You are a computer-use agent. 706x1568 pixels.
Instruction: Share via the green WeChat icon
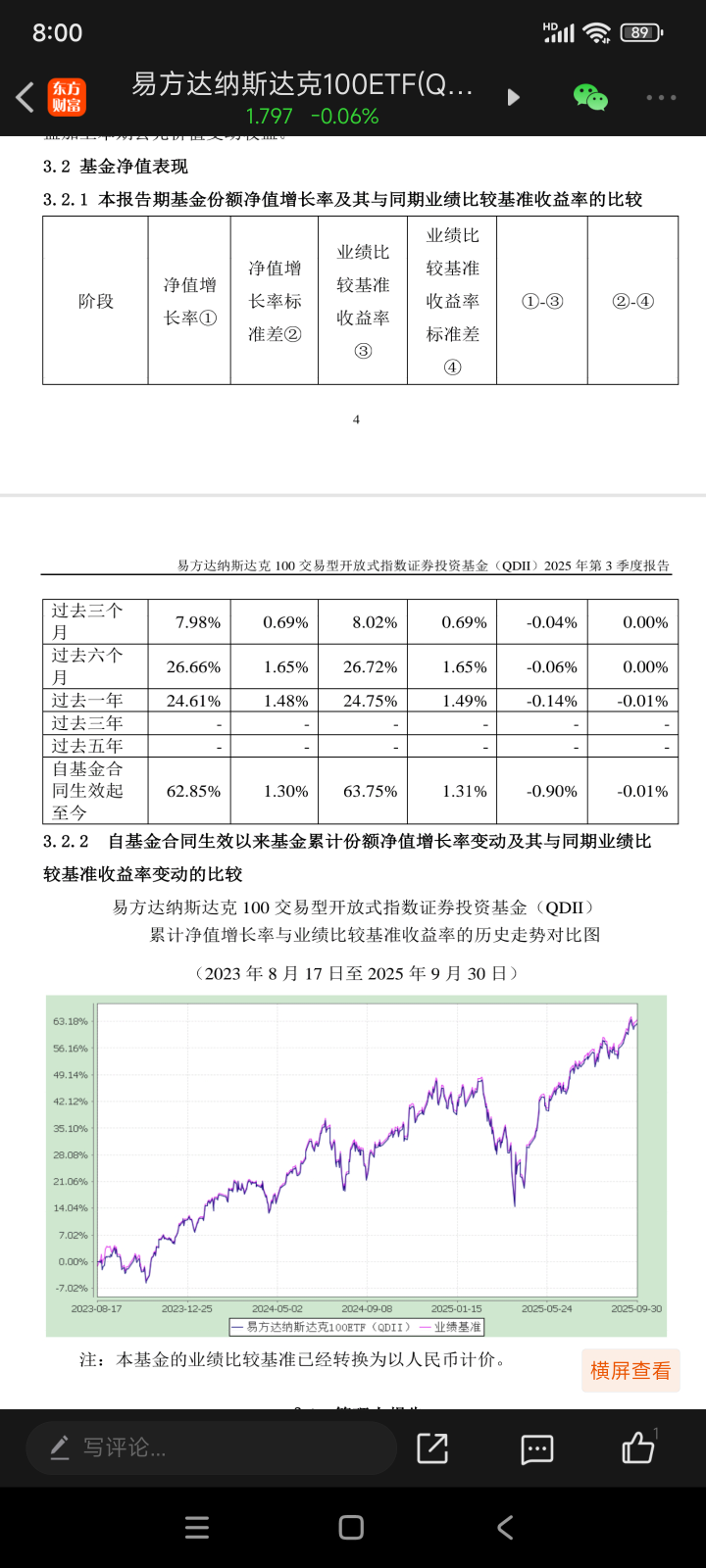click(590, 97)
